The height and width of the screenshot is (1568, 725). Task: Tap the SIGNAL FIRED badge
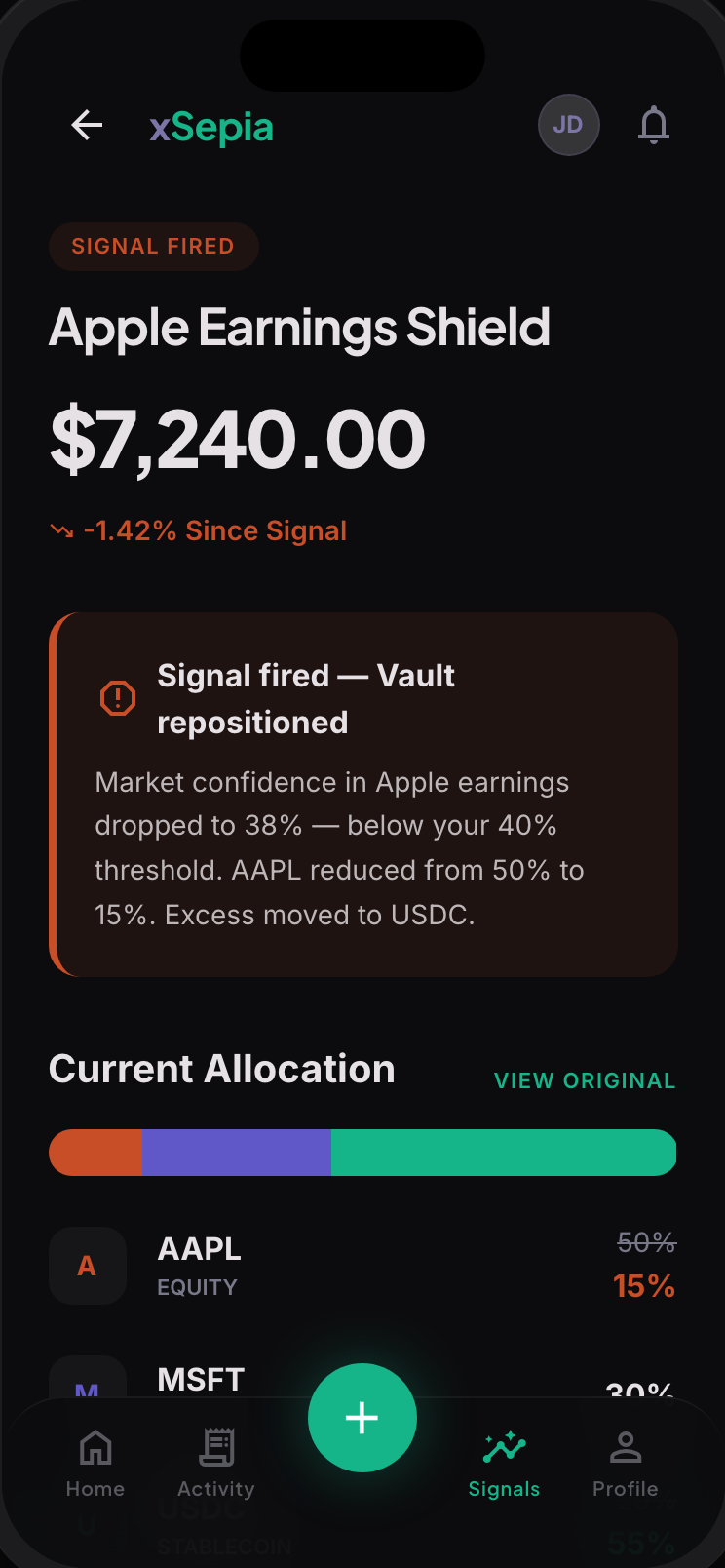pos(153,246)
